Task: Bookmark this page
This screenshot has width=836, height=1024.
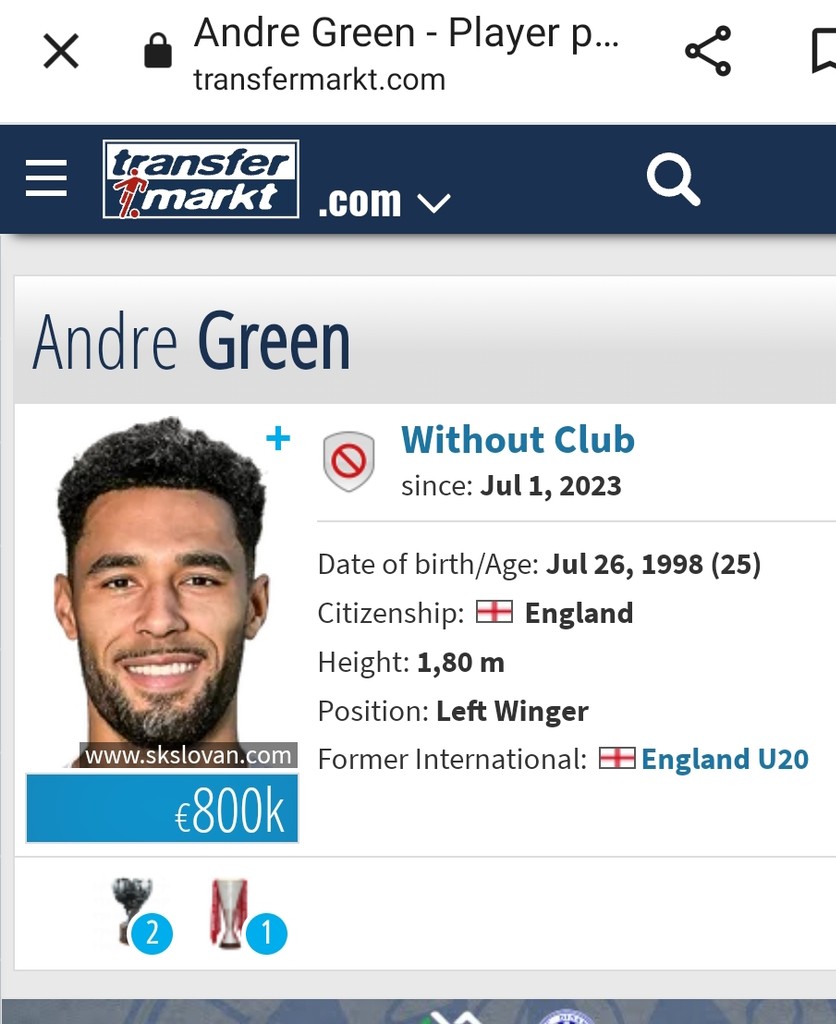Action: (x=824, y=51)
